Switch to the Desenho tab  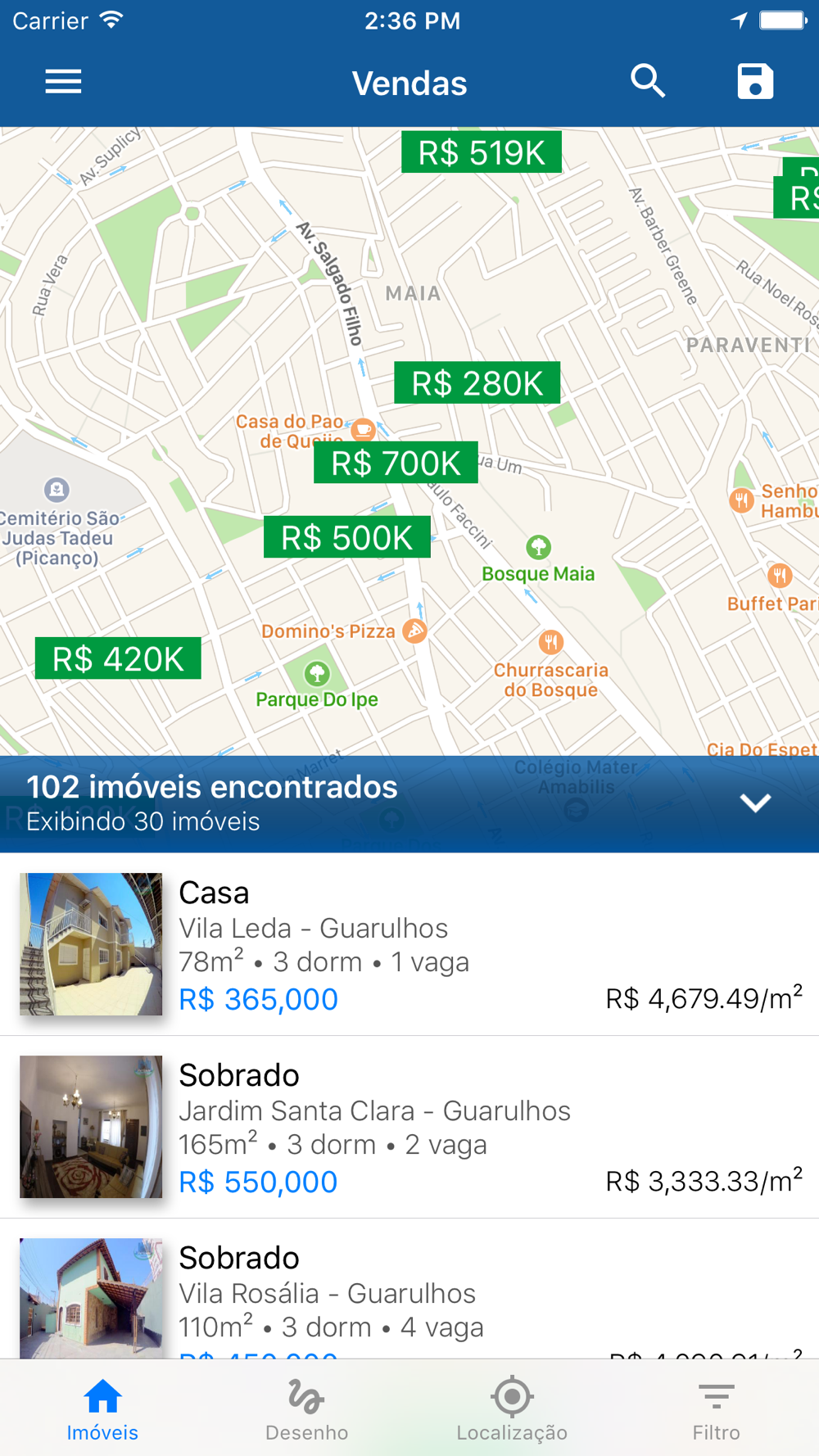[307, 1409]
